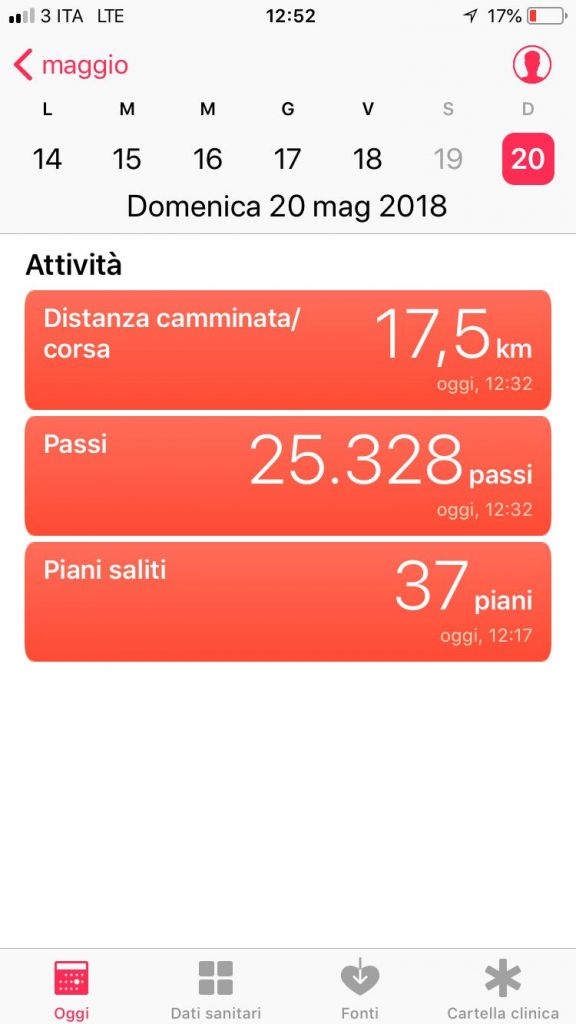
Task: Select day 18 in the week row
Action: pos(368,159)
